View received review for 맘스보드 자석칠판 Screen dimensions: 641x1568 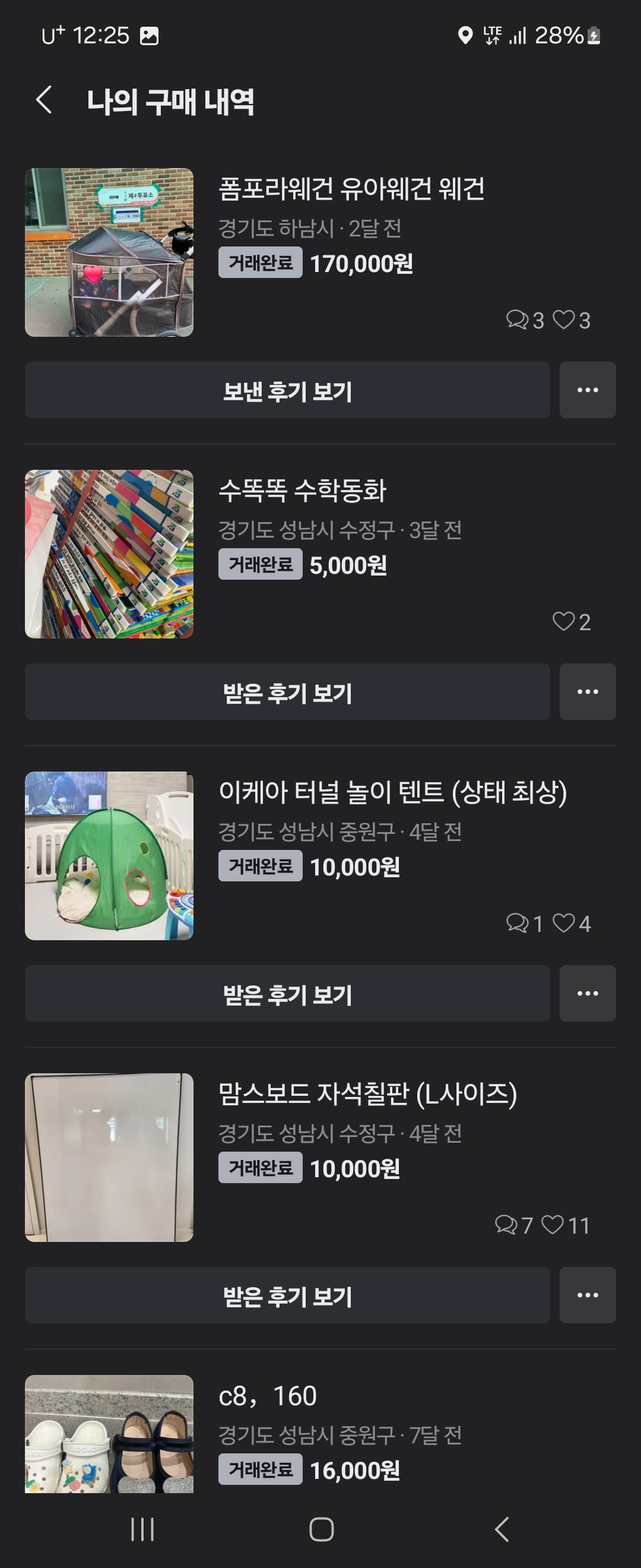pyautogui.click(x=287, y=1295)
